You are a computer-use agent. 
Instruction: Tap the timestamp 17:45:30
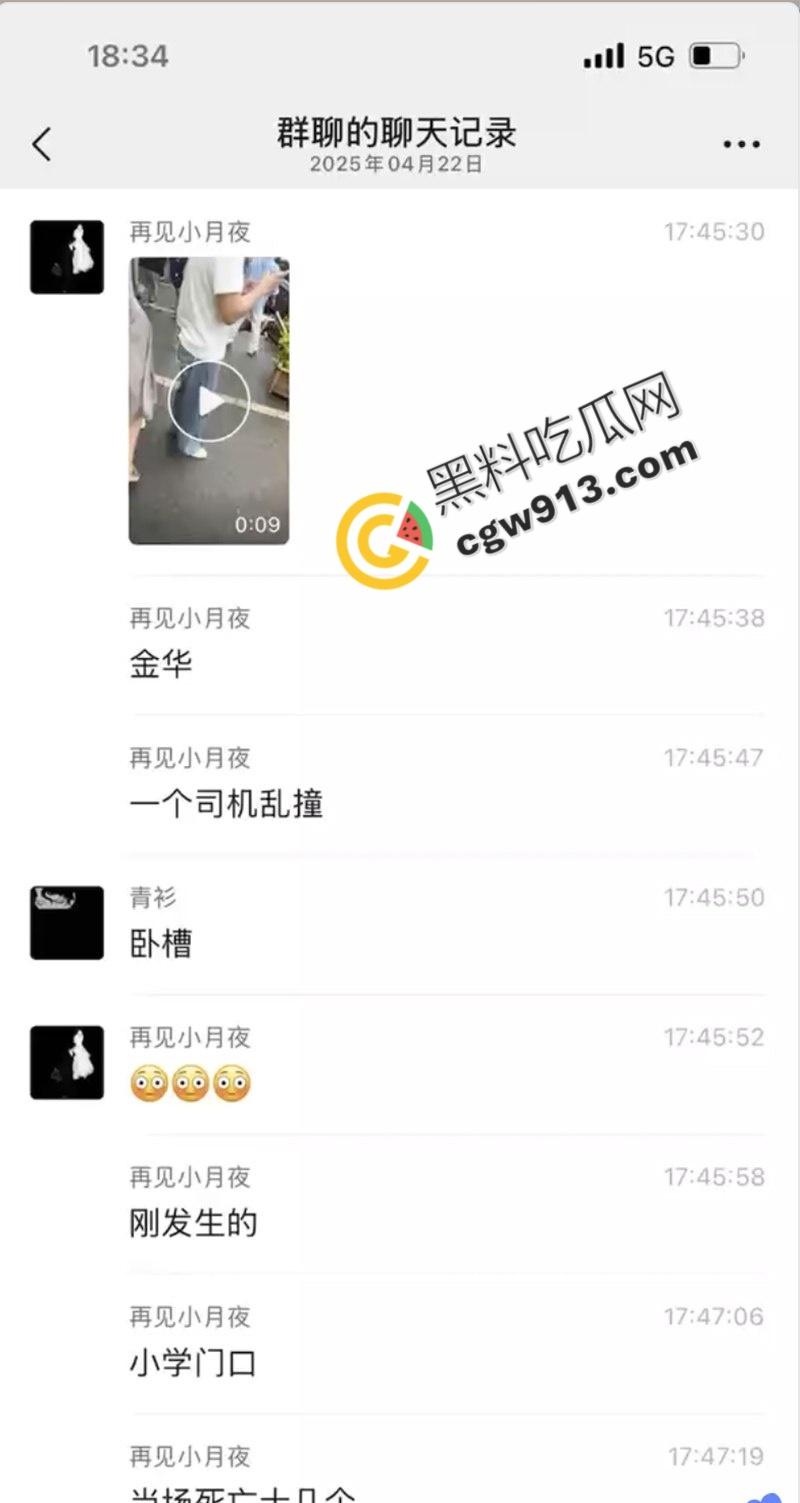[714, 230]
